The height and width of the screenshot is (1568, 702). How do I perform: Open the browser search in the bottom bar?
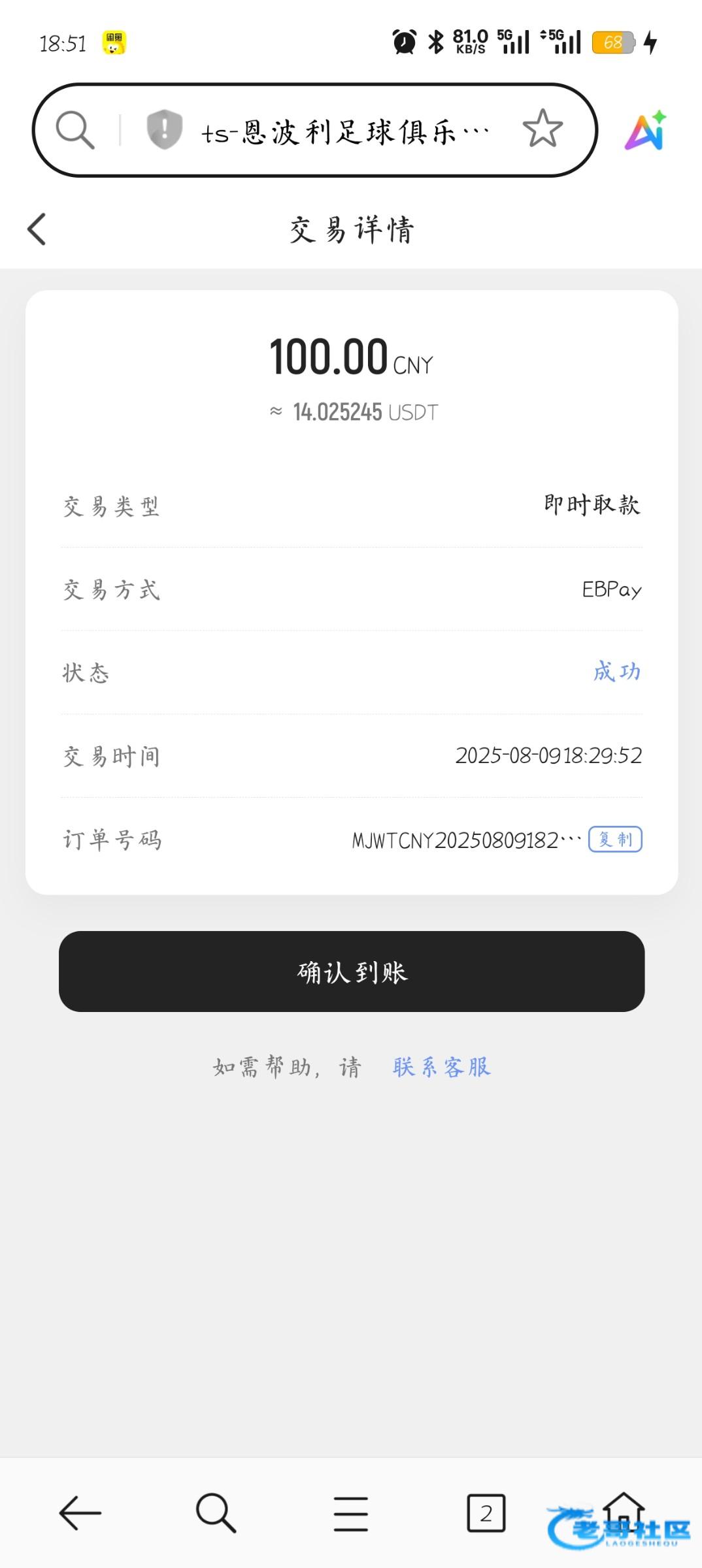(216, 1512)
